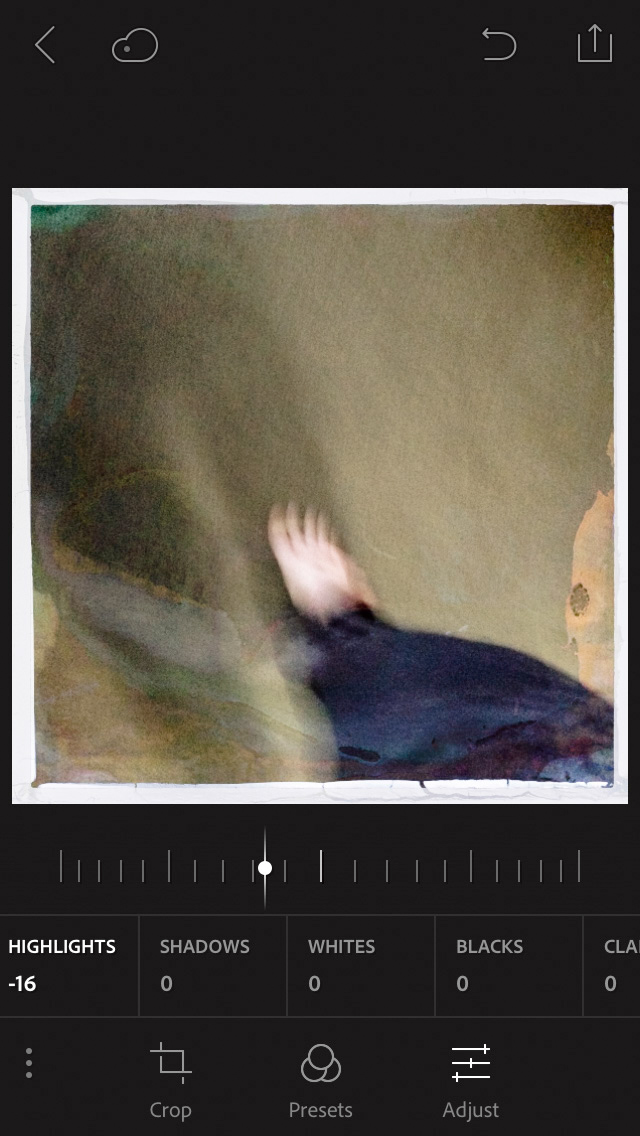Tap the highlights adjustment slider
The height and width of the screenshot is (1136, 640).
320,866
